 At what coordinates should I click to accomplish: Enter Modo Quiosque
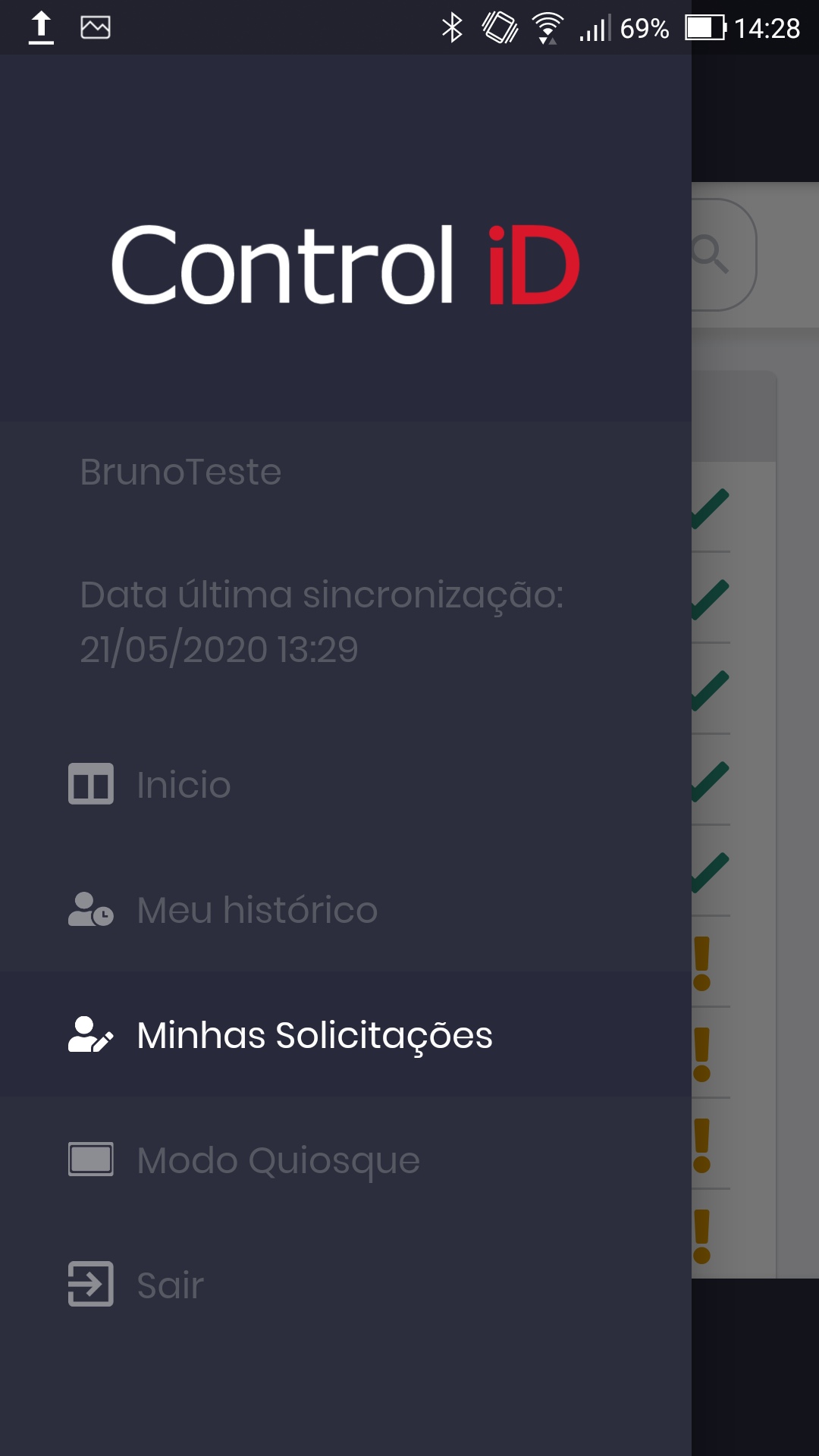pos(346,1159)
